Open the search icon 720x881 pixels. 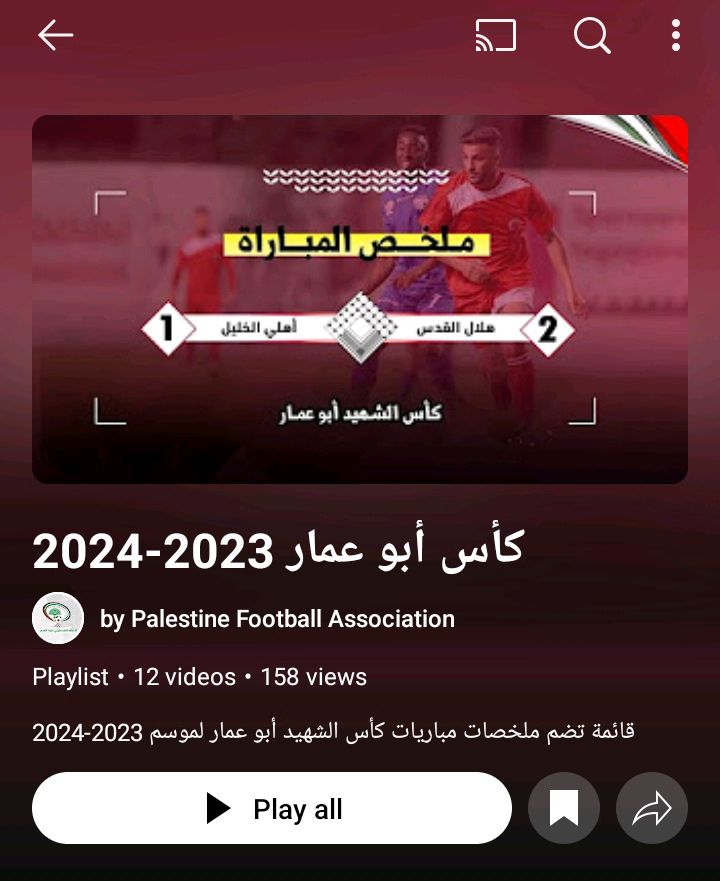pos(591,36)
